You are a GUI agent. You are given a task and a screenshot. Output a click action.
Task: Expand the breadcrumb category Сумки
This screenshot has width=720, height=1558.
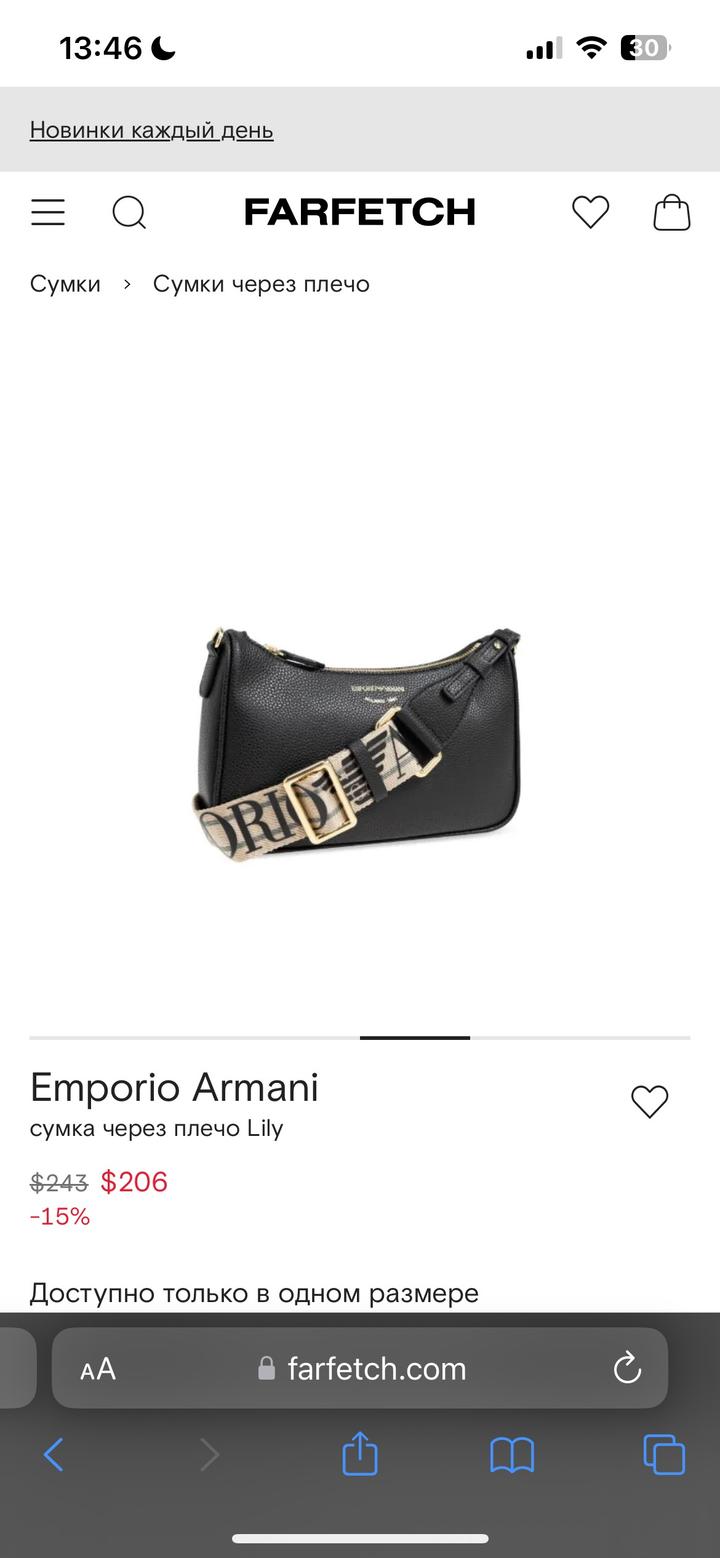click(64, 284)
